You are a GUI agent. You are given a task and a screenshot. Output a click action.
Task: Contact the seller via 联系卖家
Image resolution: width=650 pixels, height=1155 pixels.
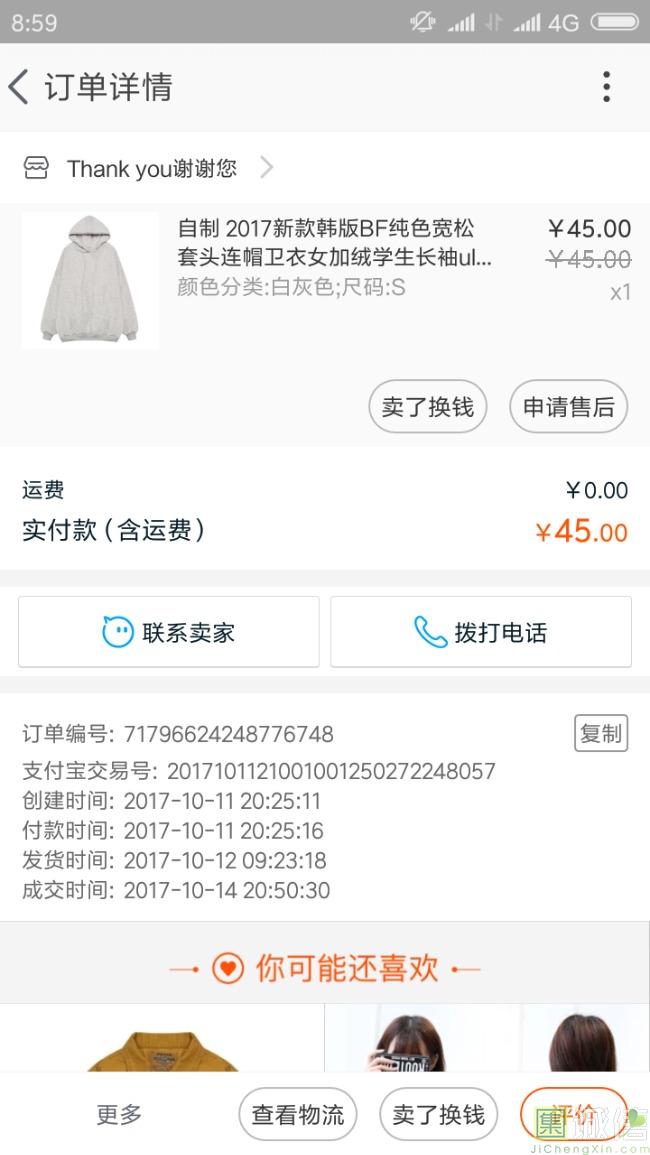pyautogui.click(x=169, y=632)
